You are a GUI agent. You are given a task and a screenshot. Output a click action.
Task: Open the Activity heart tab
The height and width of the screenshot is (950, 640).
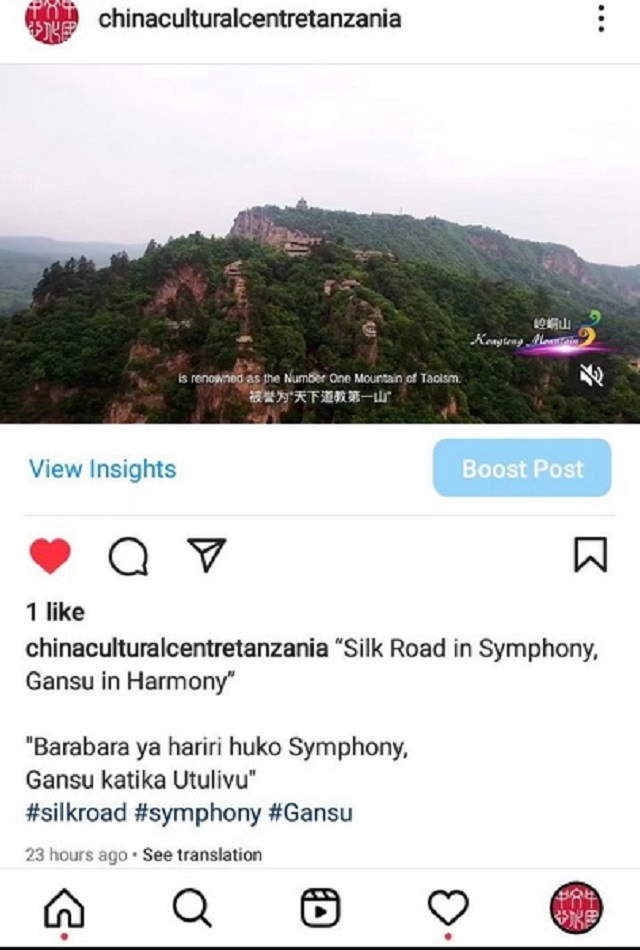pos(448,908)
